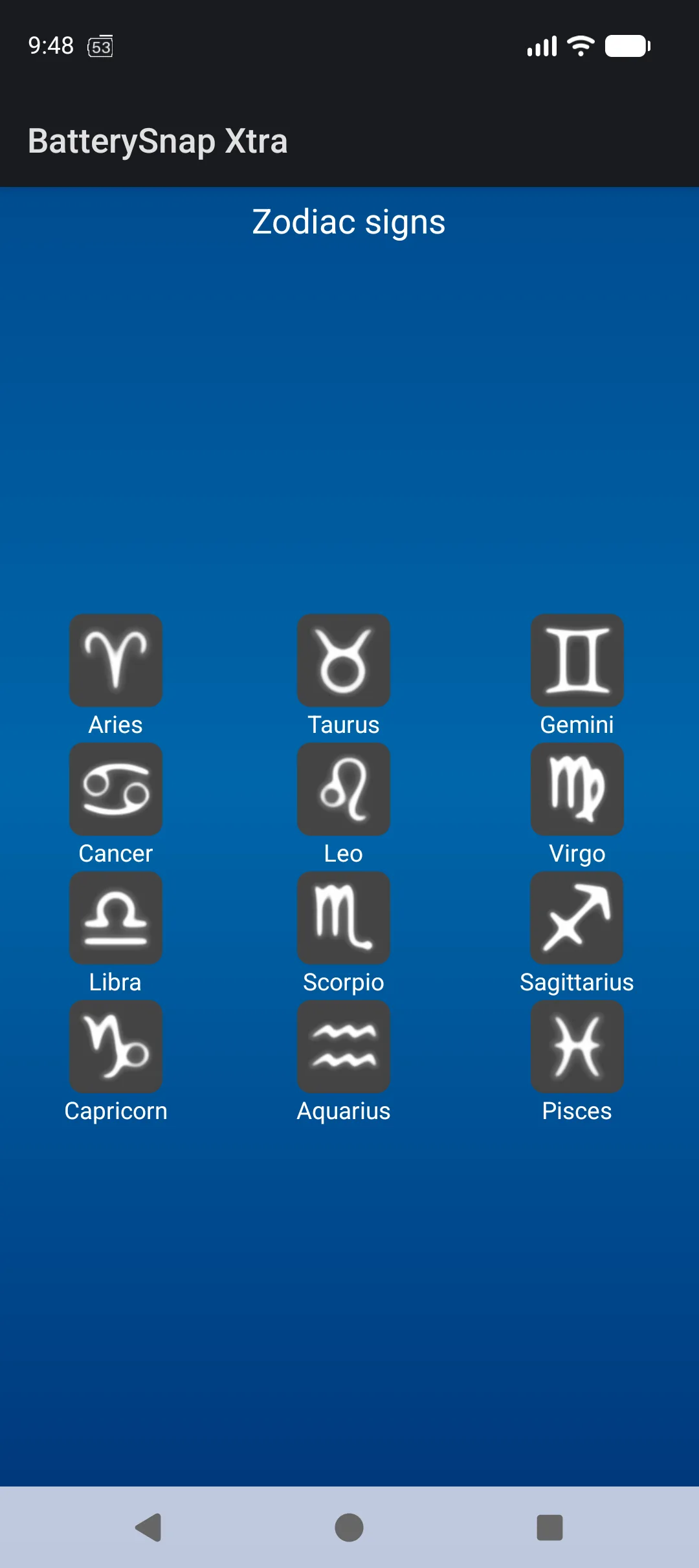Viewport: 699px width, 1568px height.
Task: Tap the Aquarius zodiac icon
Action: coord(344,1047)
